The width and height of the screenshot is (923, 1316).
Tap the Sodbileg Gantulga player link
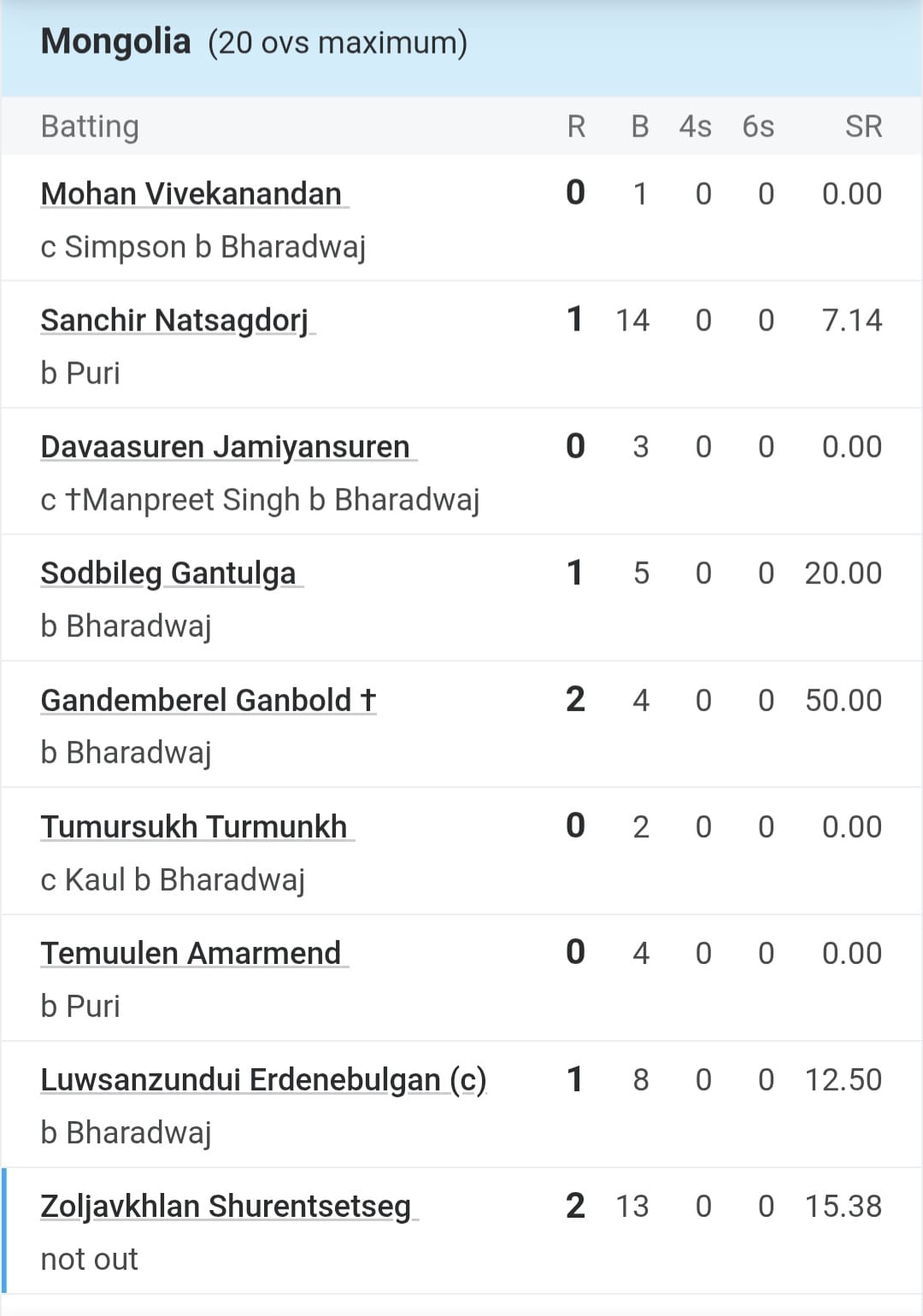point(168,573)
